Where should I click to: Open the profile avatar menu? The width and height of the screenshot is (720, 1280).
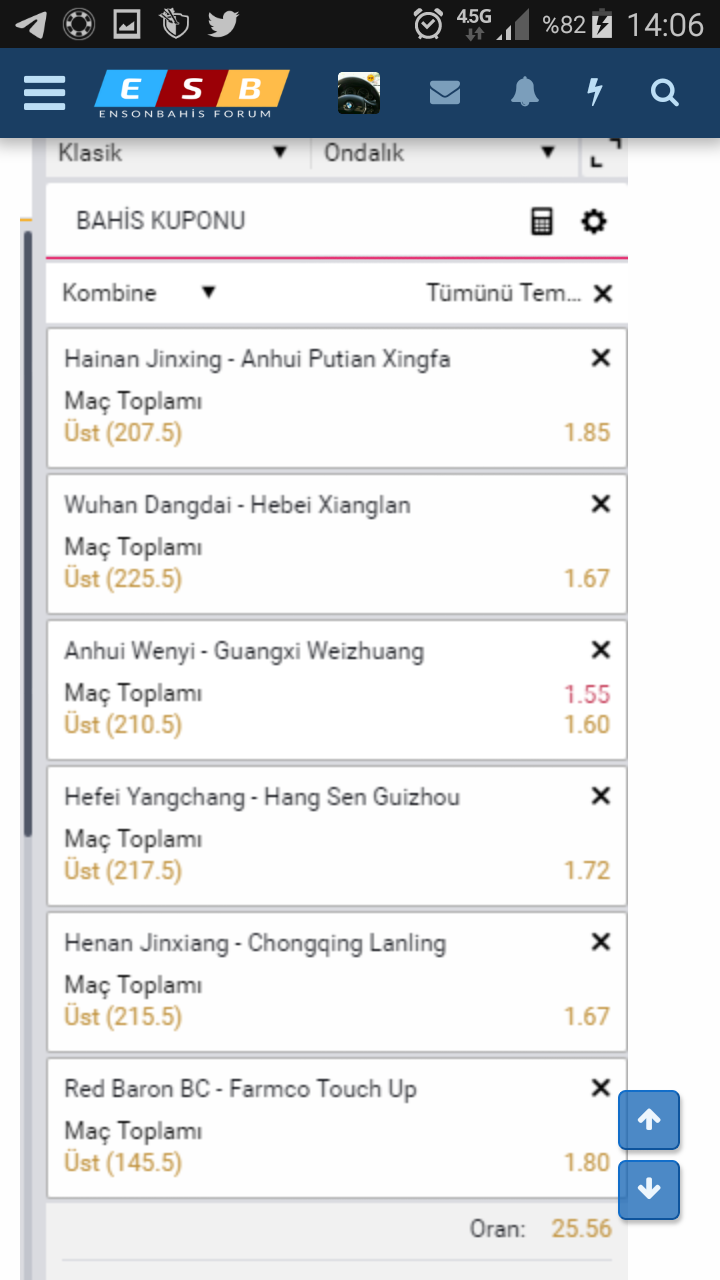coord(358,93)
